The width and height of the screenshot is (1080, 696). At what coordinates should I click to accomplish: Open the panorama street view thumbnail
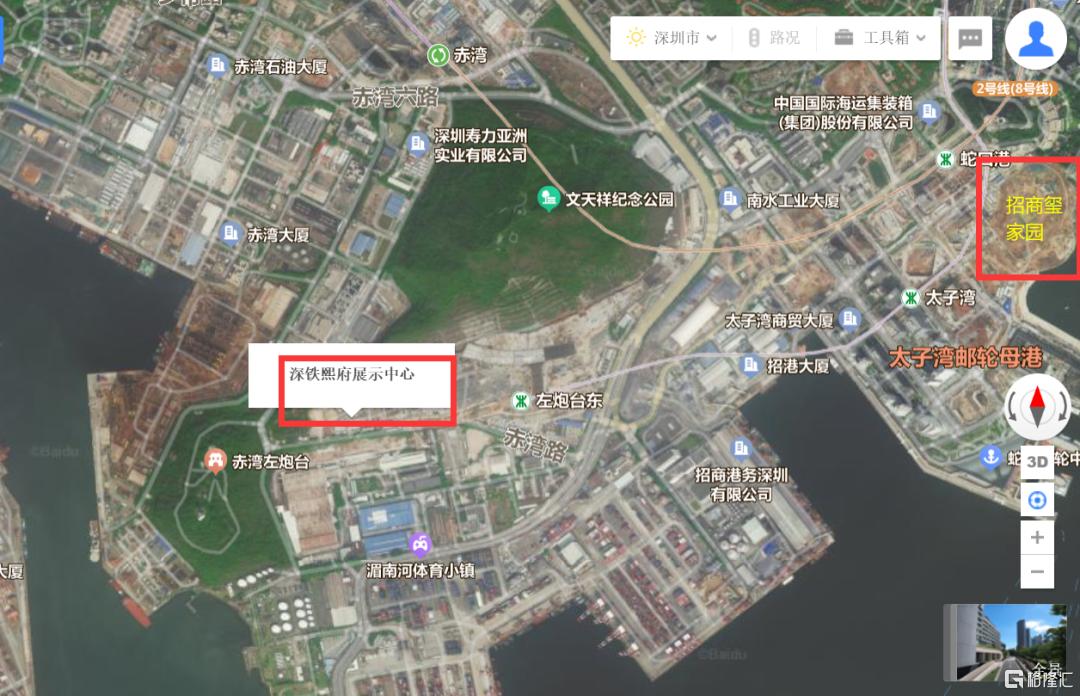(x=1005, y=640)
